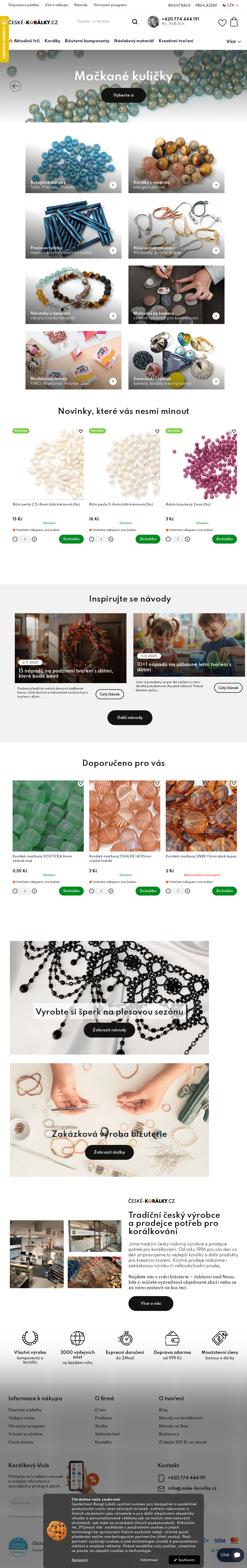Read full article about podzimní tvoření
This screenshot has width=247, height=1568.
point(109,694)
